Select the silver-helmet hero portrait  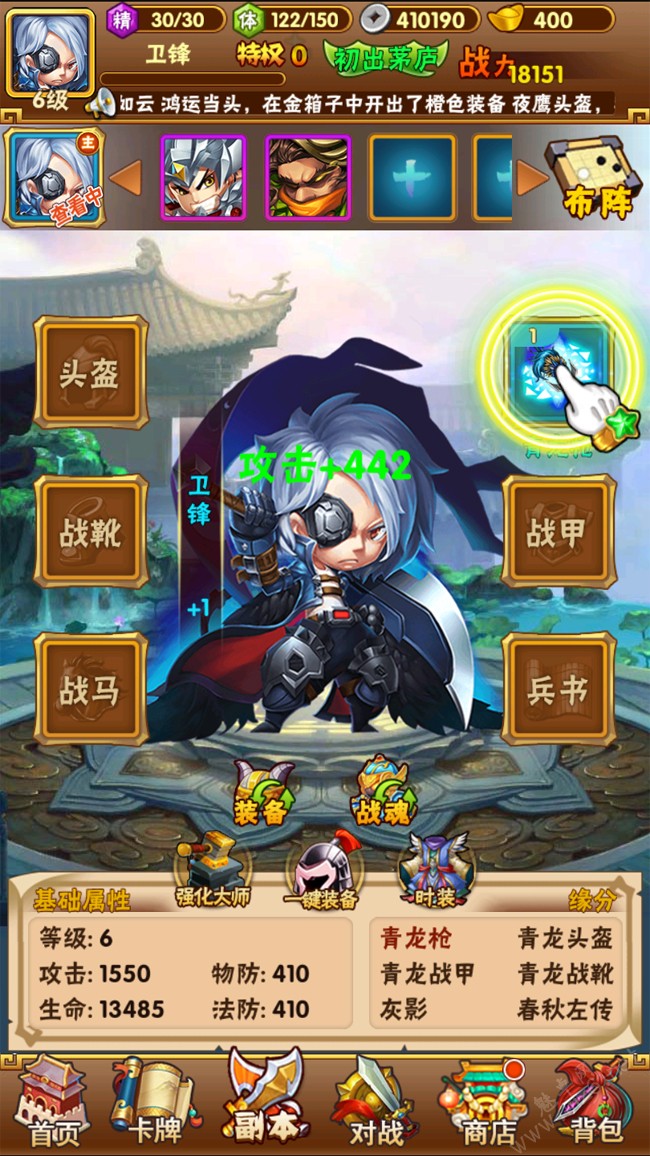(x=203, y=177)
